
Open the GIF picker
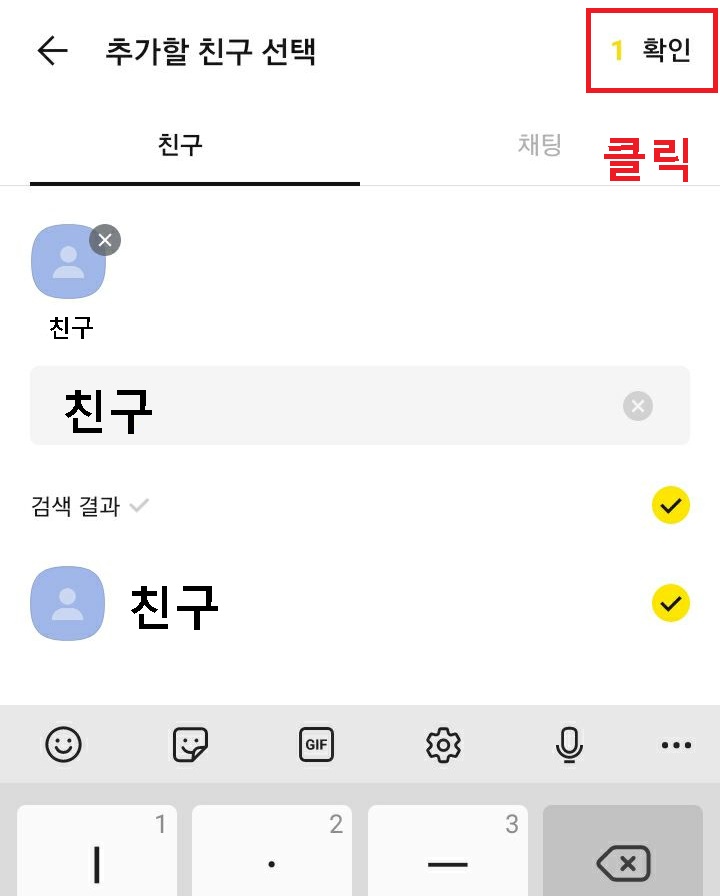point(316,744)
